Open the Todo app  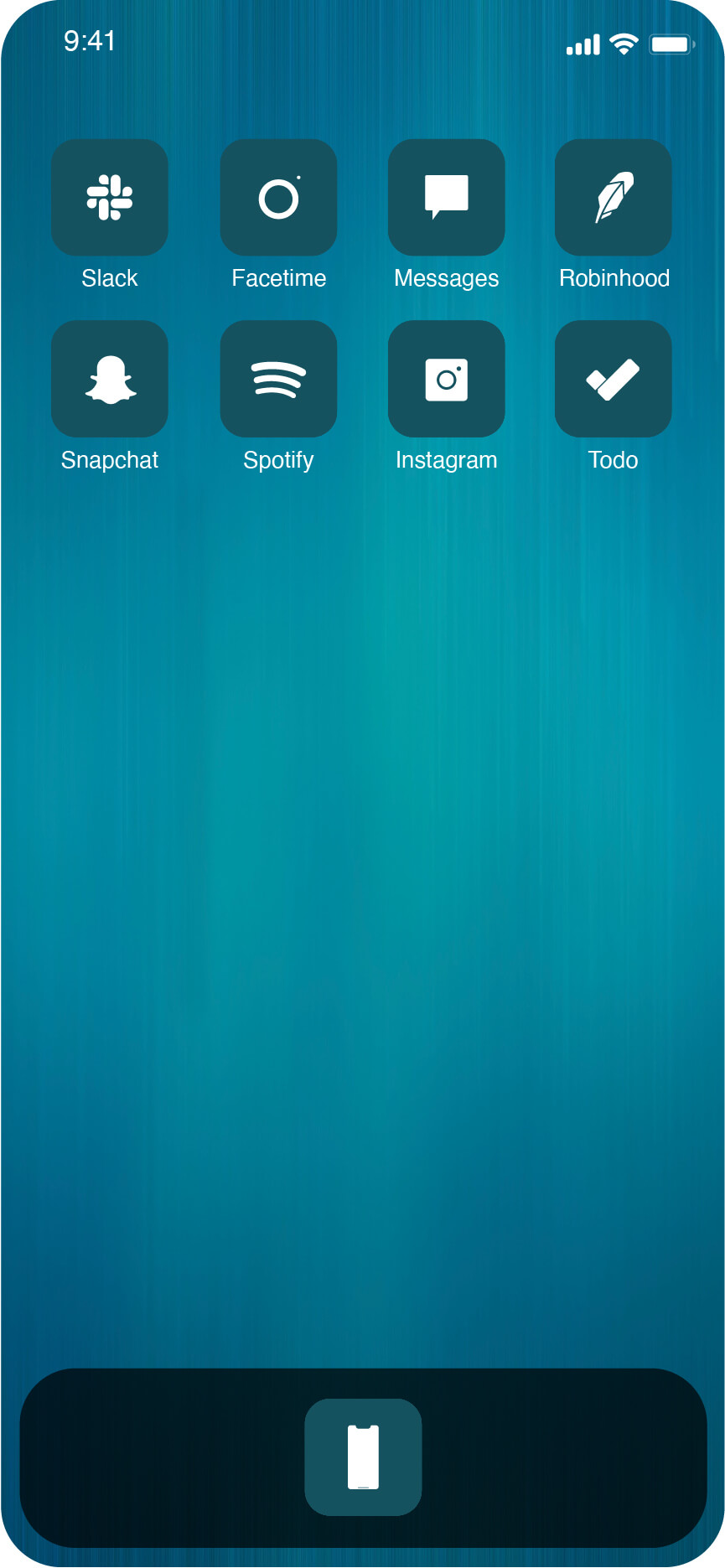614,379
